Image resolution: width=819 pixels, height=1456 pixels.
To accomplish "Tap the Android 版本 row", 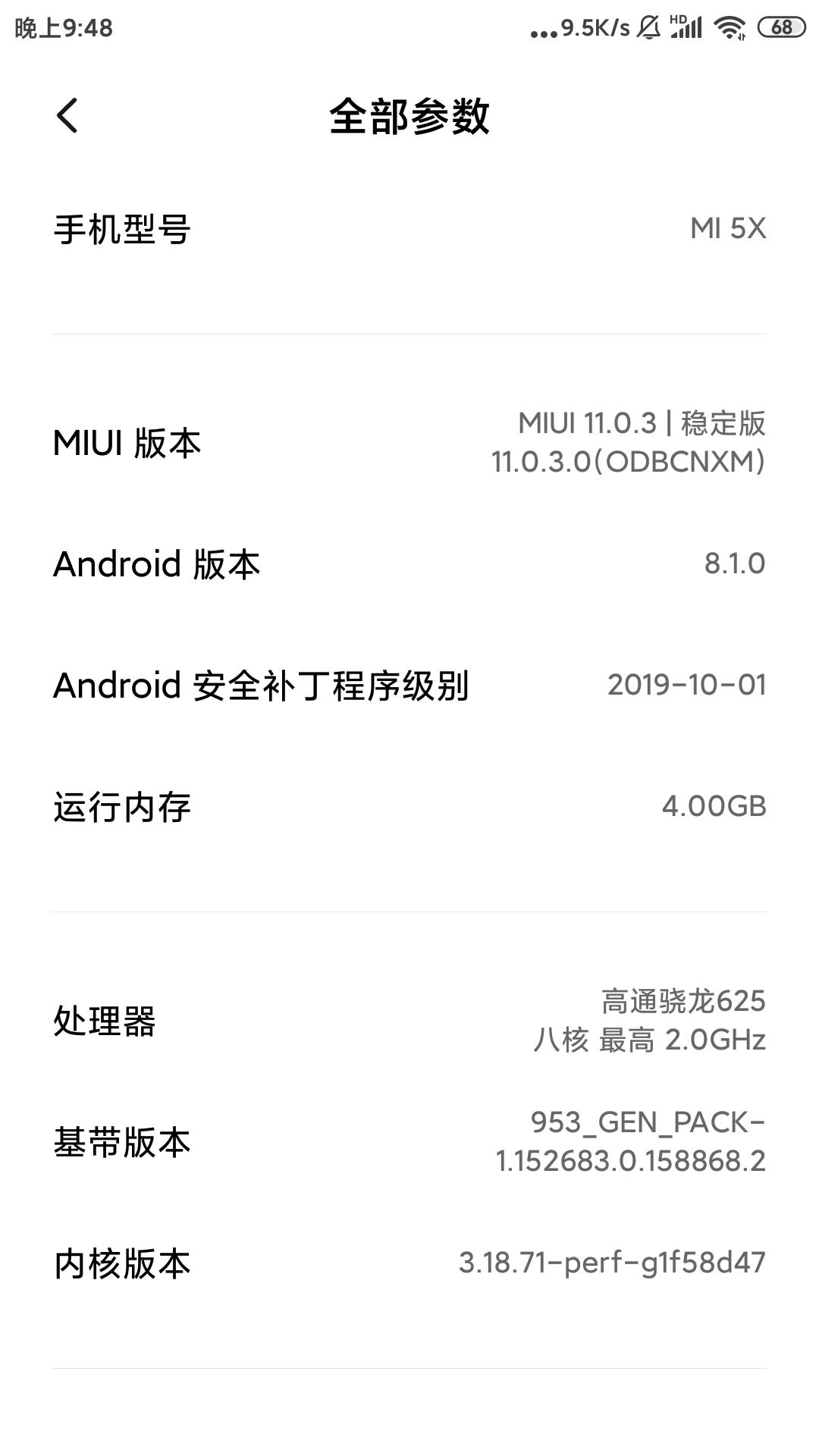I will click(409, 563).
